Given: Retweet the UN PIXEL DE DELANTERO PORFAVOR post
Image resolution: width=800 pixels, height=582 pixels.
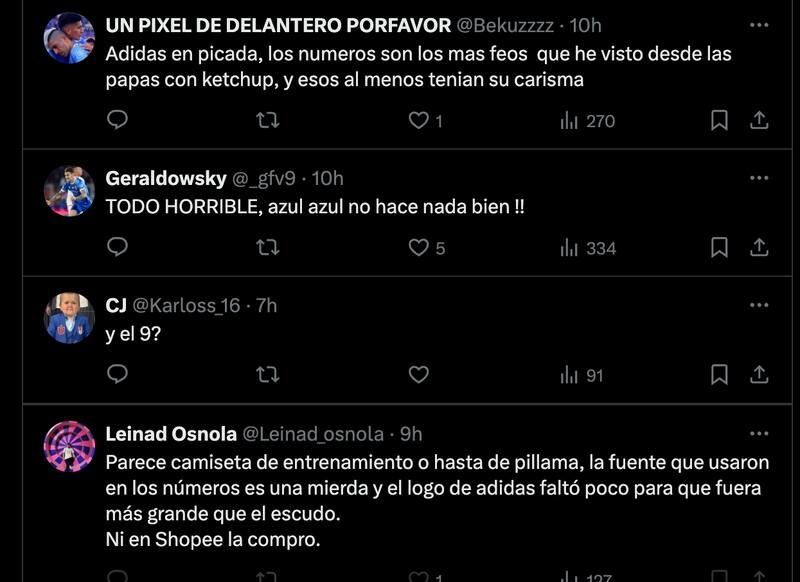Looking at the screenshot, I should click(267, 120).
